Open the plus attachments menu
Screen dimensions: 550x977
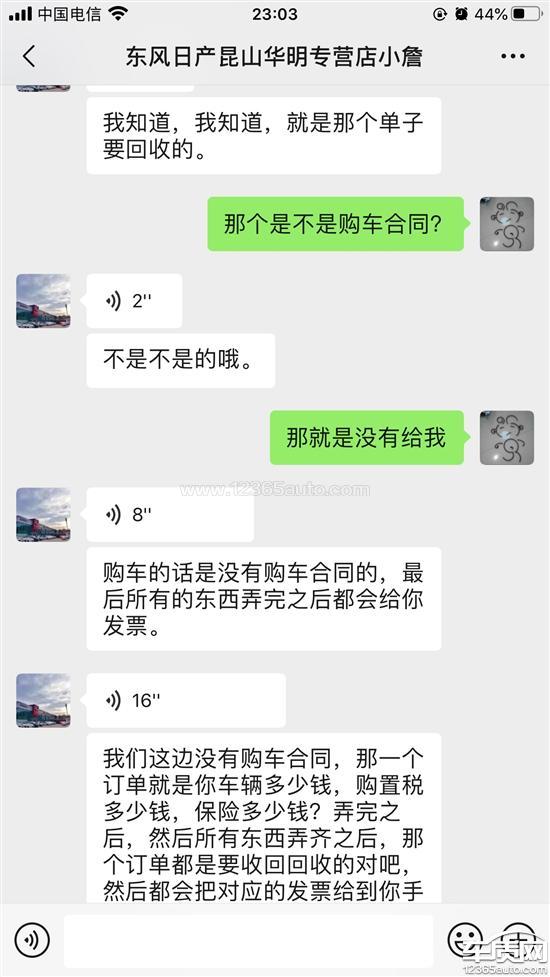coord(518,938)
